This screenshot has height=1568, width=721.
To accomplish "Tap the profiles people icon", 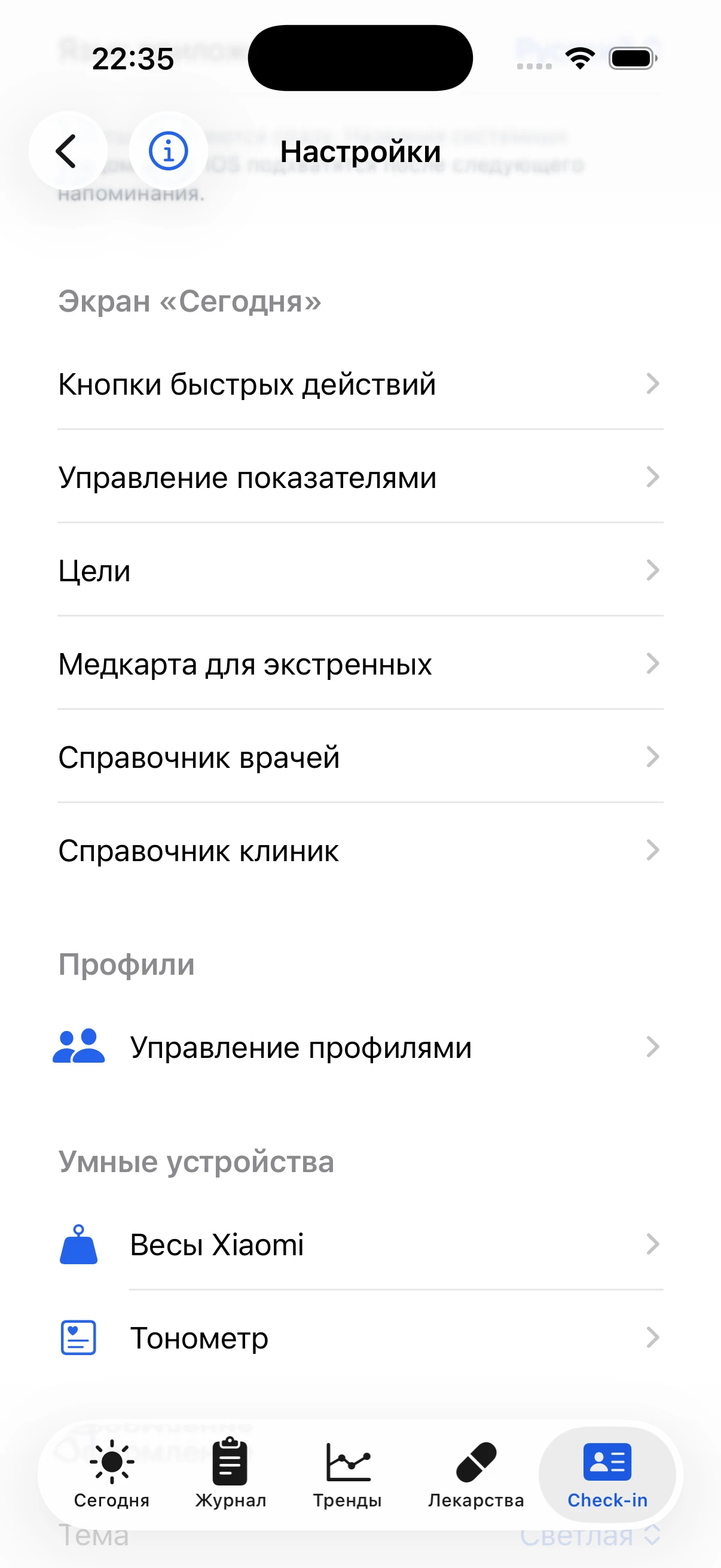I will pos(78,1047).
